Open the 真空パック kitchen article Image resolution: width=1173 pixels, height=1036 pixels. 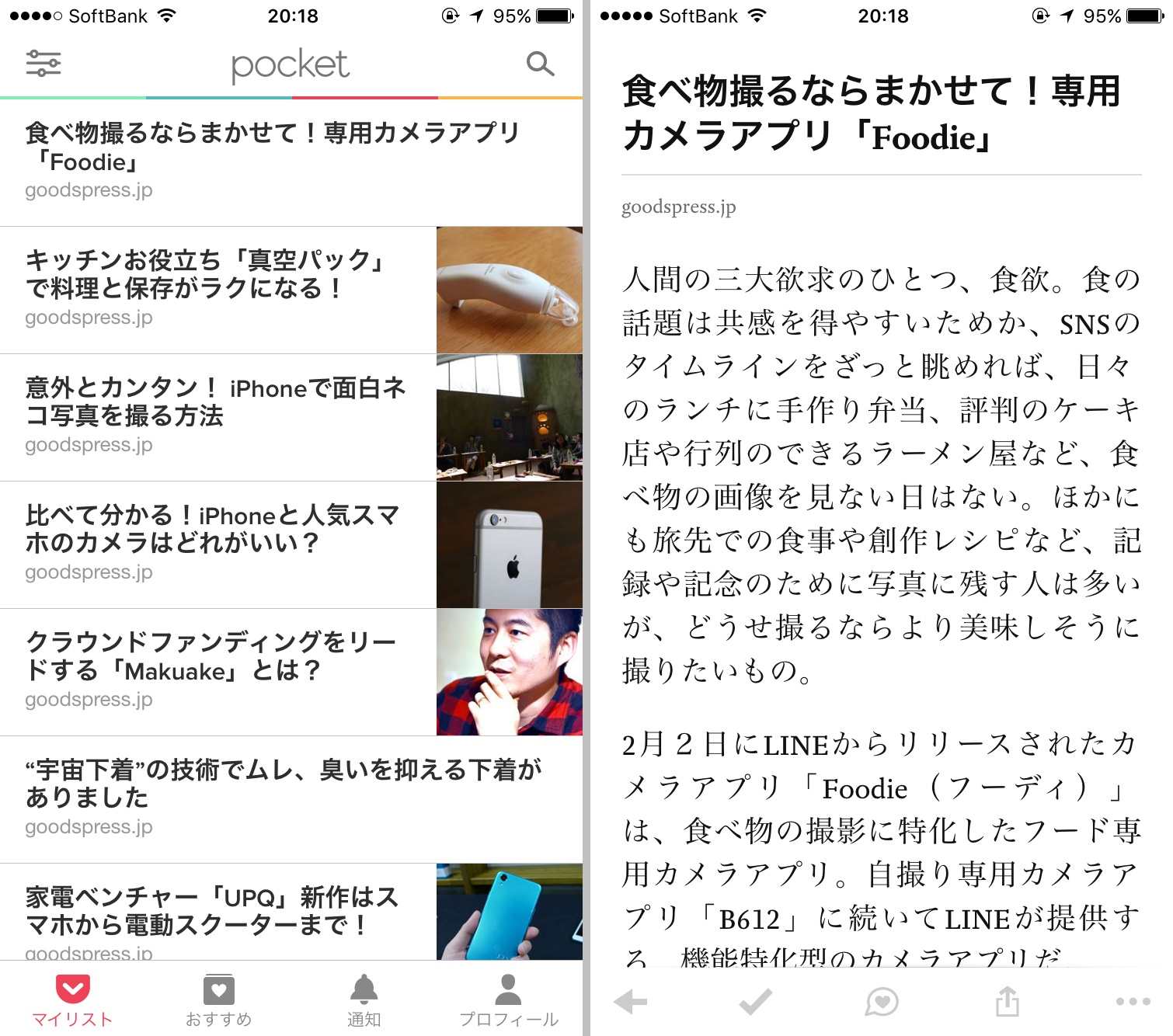coord(291,290)
